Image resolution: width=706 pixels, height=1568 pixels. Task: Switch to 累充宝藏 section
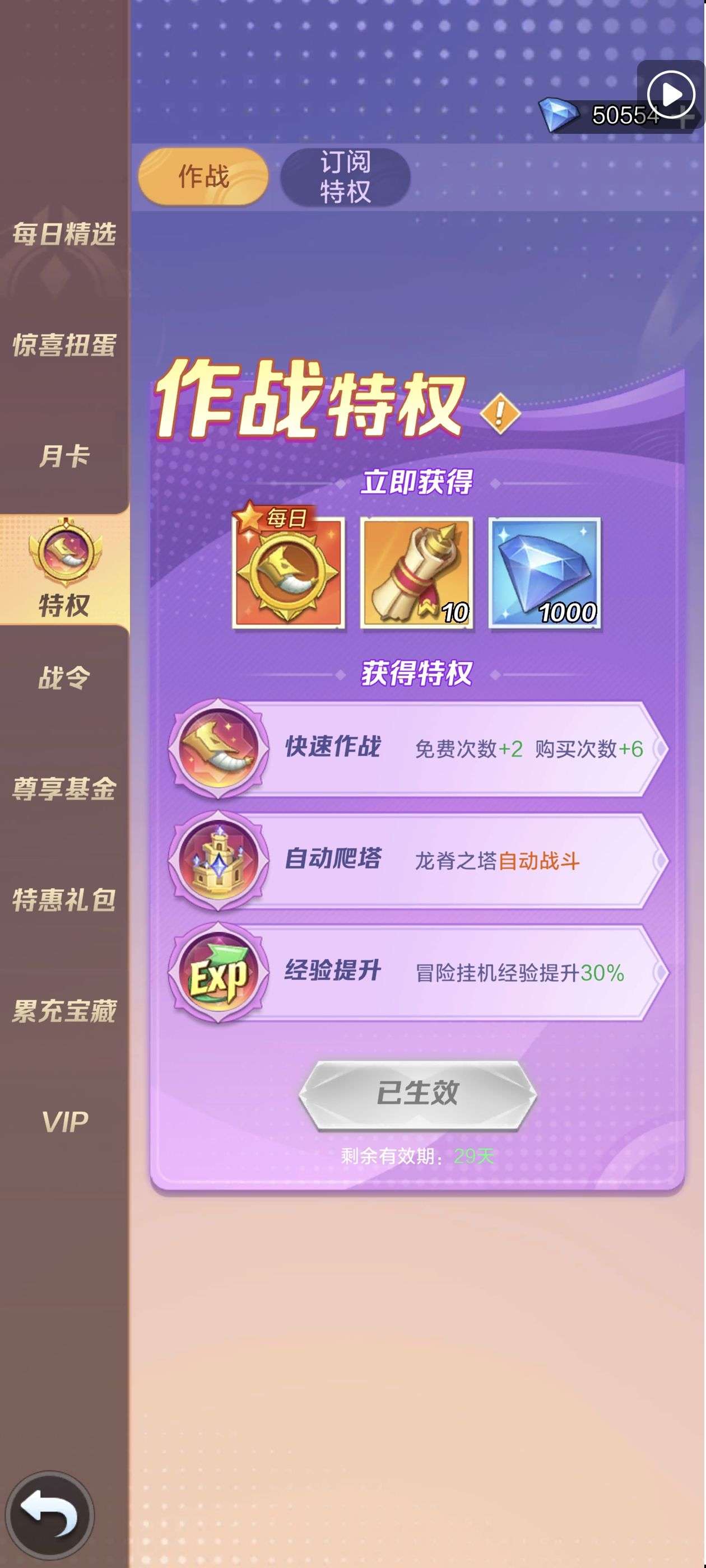tap(64, 1011)
